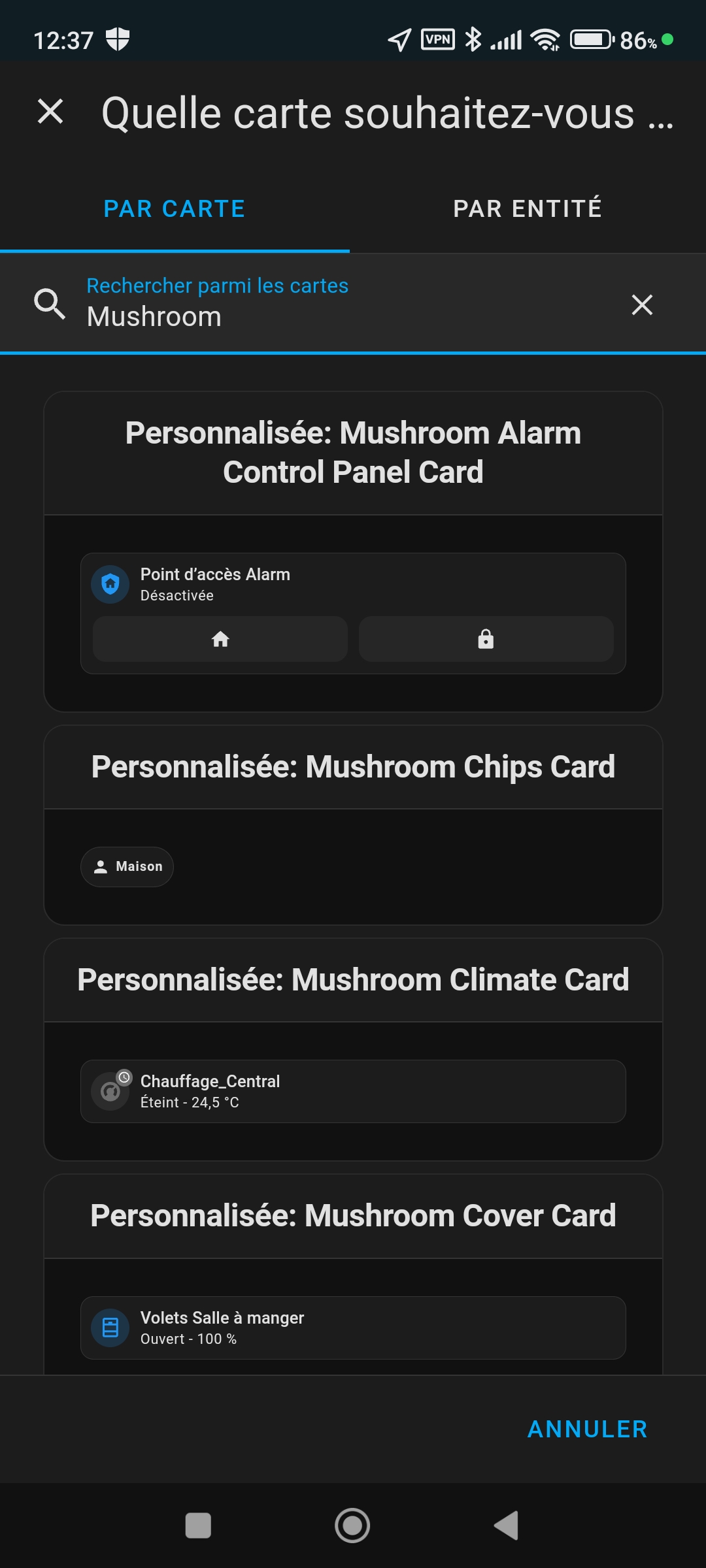
Task: Close the card picker dialog
Action: coord(50,111)
